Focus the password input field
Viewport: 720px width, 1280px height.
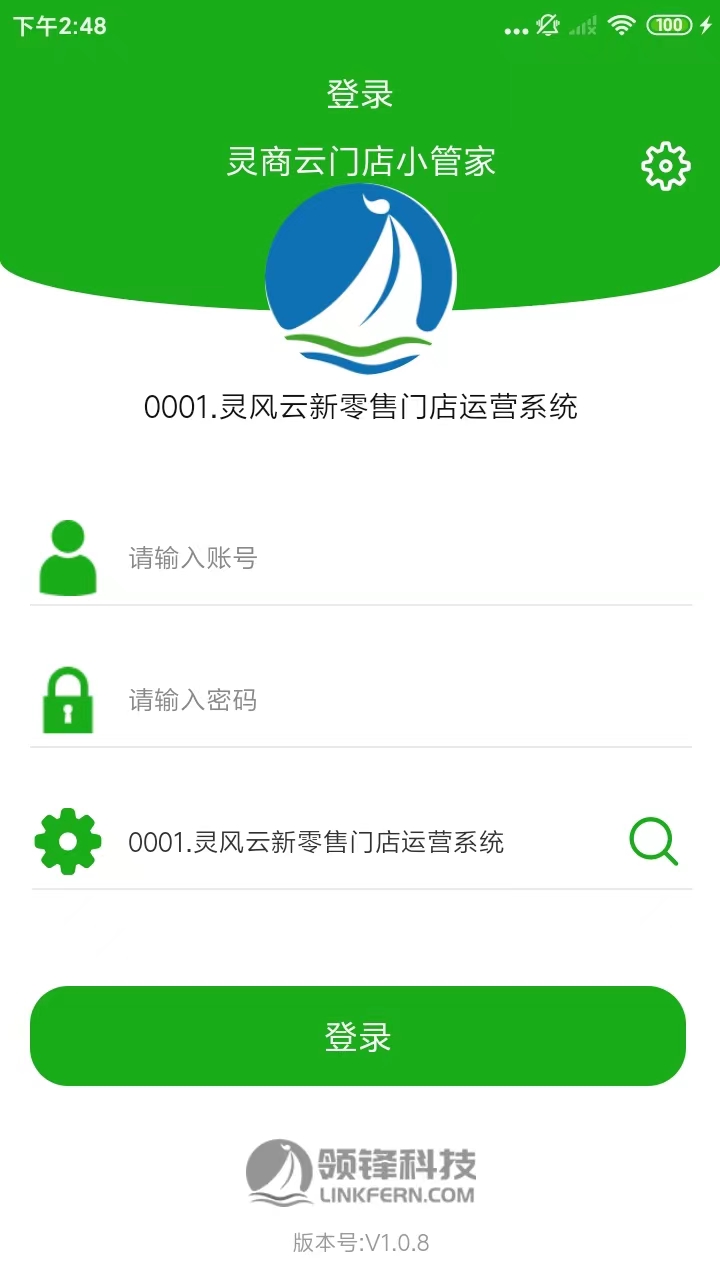click(400, 700)
